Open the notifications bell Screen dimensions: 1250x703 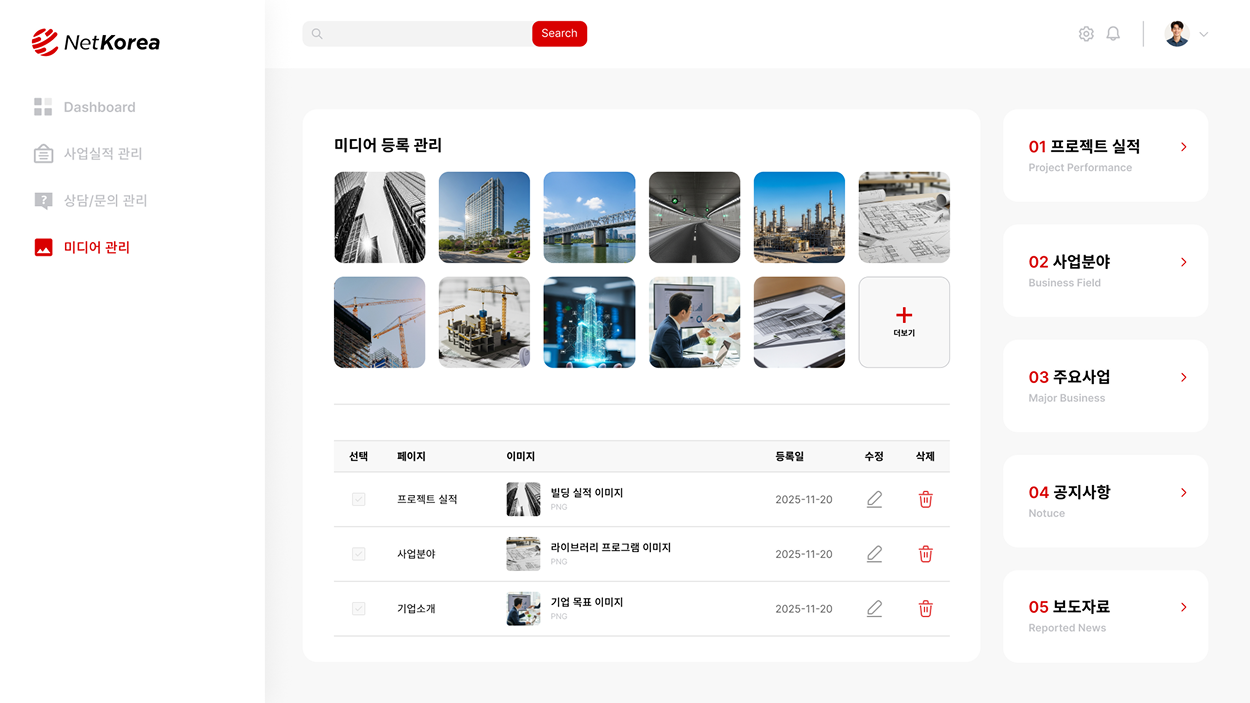[x=1113, y=34]
